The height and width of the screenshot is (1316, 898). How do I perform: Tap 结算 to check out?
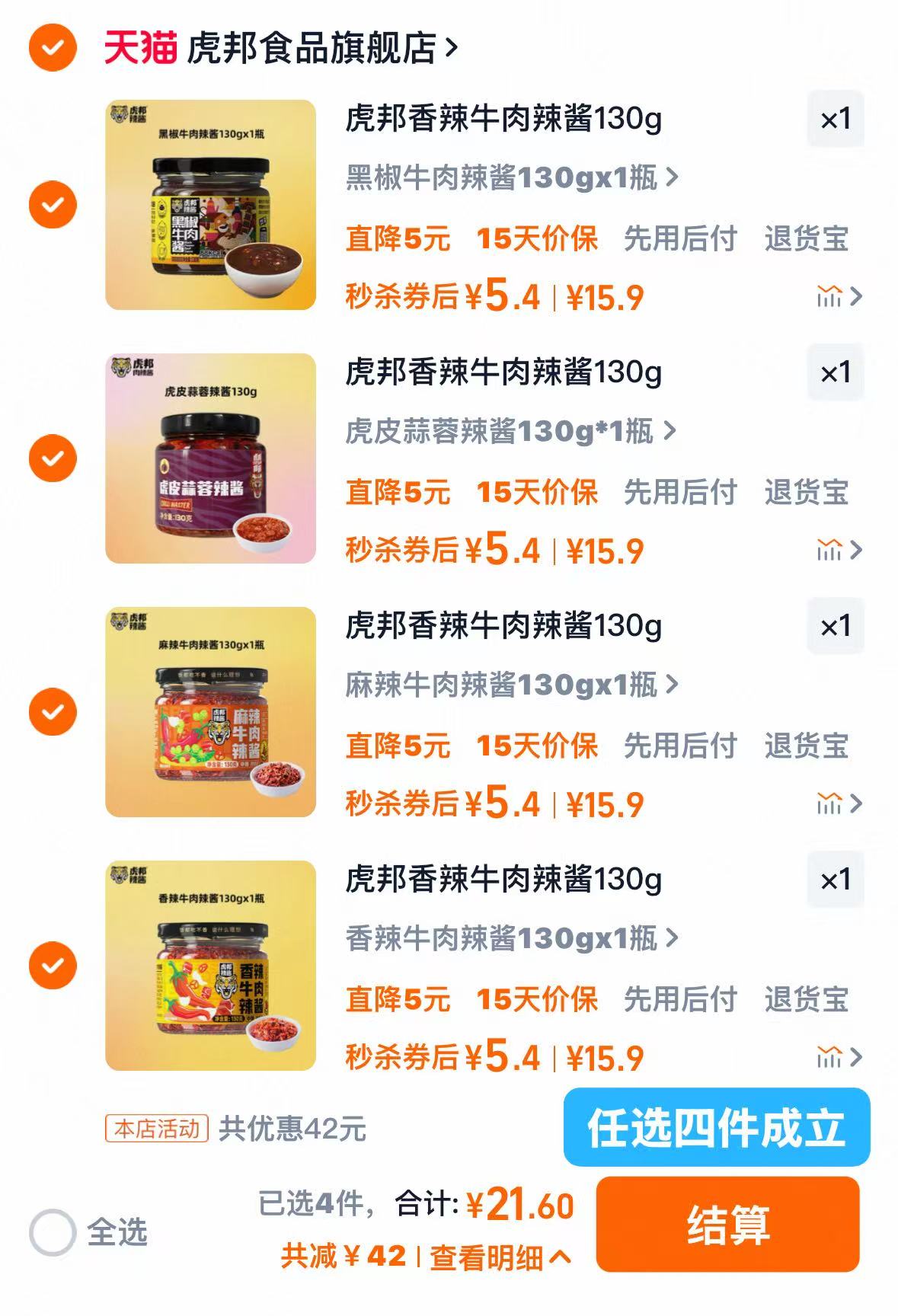click(727, 1225)
